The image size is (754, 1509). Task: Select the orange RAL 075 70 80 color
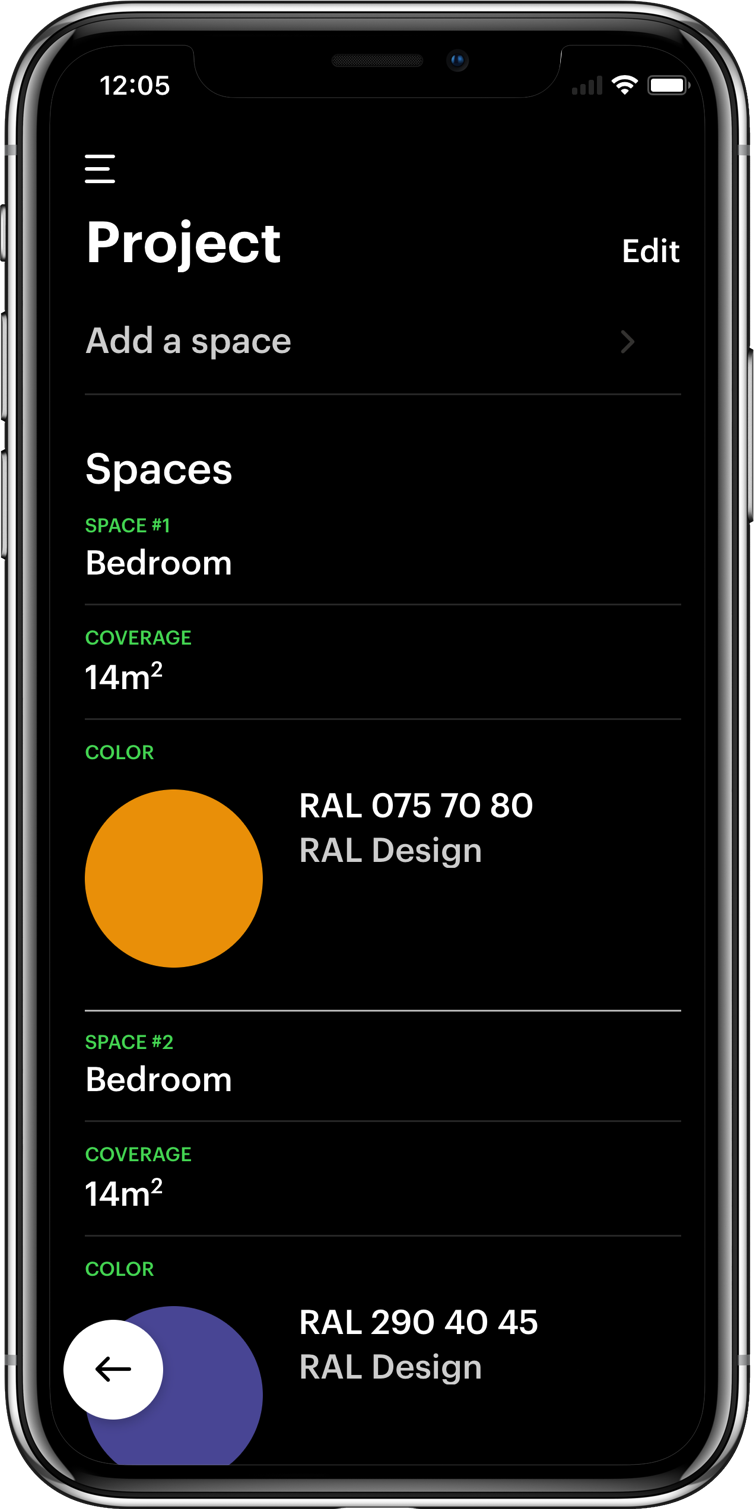tap(174, 878)
